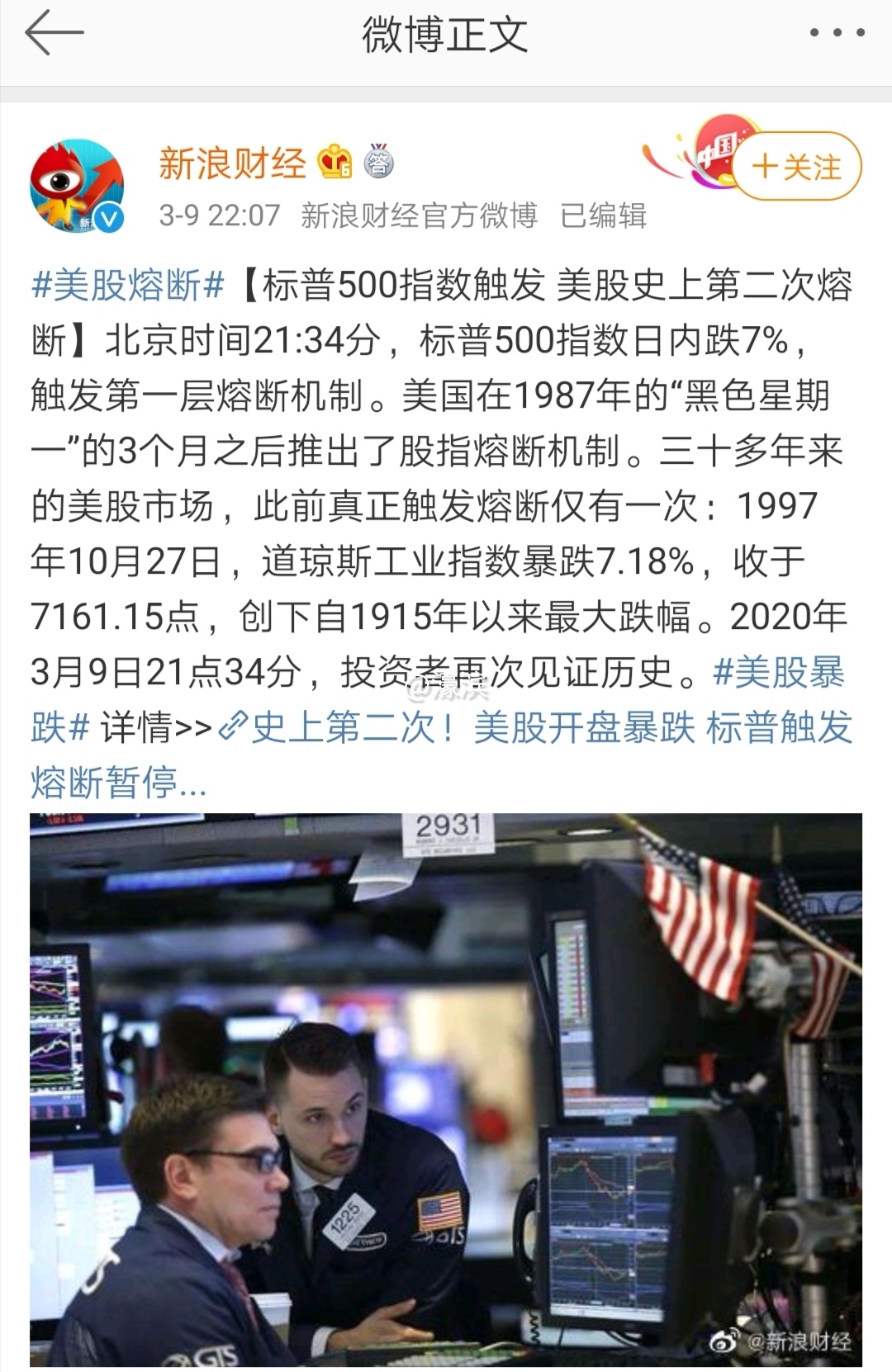This screenshot has height=1372, width=892.
Task: Open 新浪财经 profile avatar
Action: 77,187
